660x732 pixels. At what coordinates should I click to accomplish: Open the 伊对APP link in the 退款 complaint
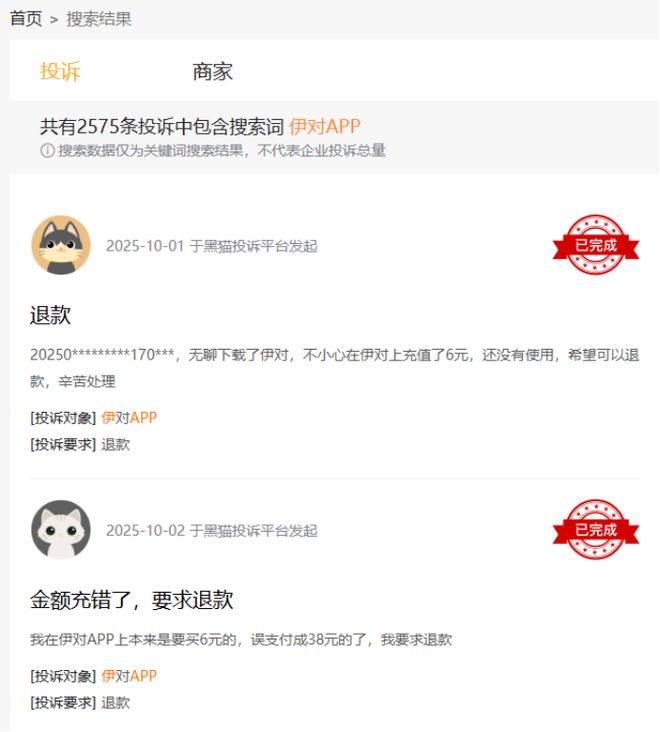click(x=129, y=417)
